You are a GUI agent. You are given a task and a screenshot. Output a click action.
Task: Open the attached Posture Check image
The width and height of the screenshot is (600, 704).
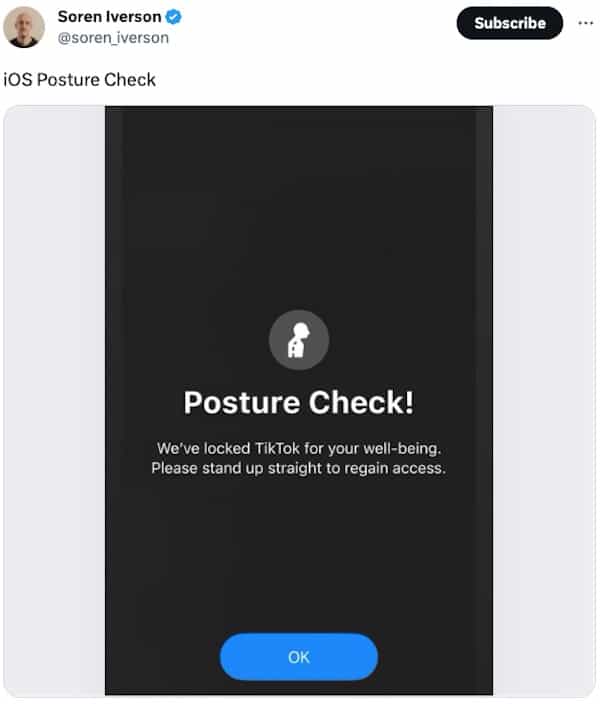coord(299,400)
